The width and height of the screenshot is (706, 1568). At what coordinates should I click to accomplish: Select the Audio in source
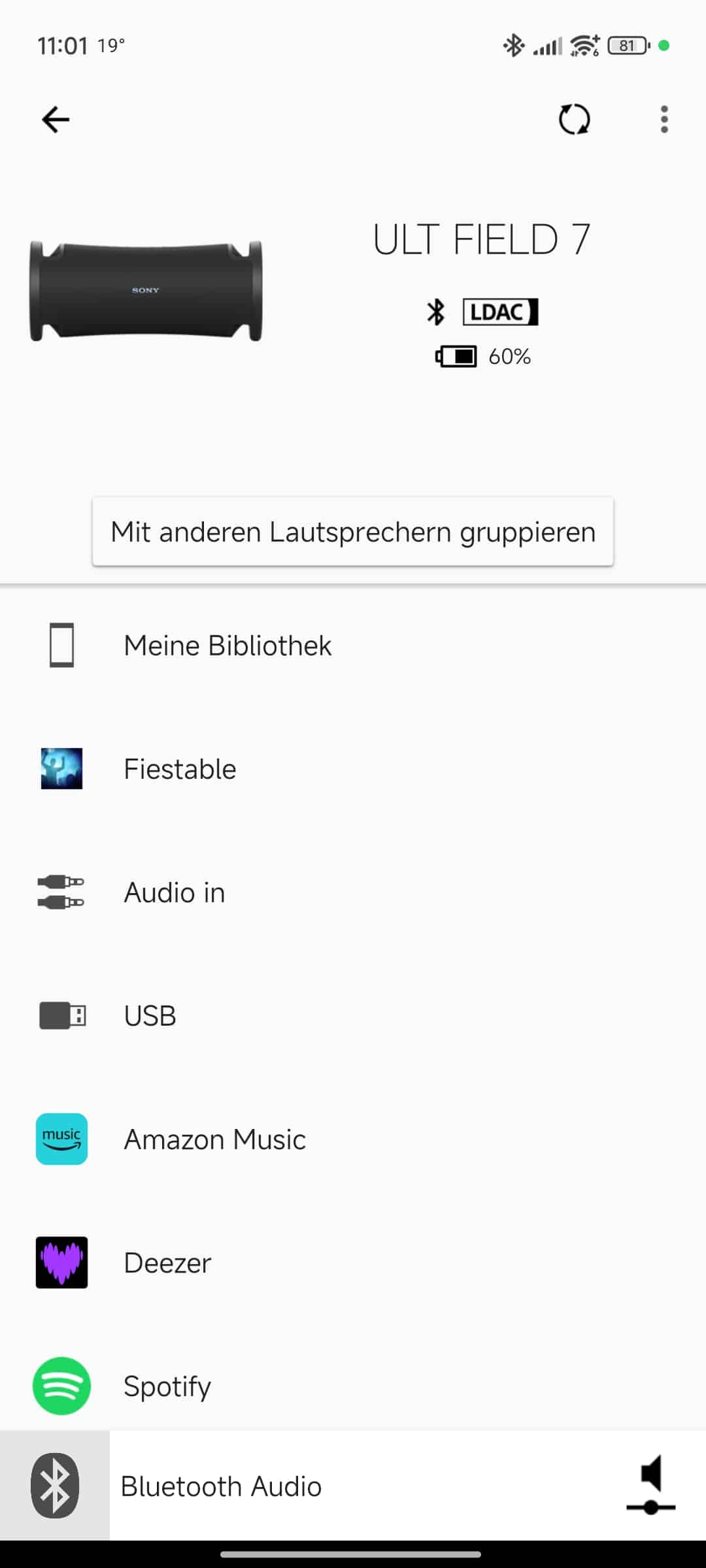pyautogui.click(x=175, y=892)
